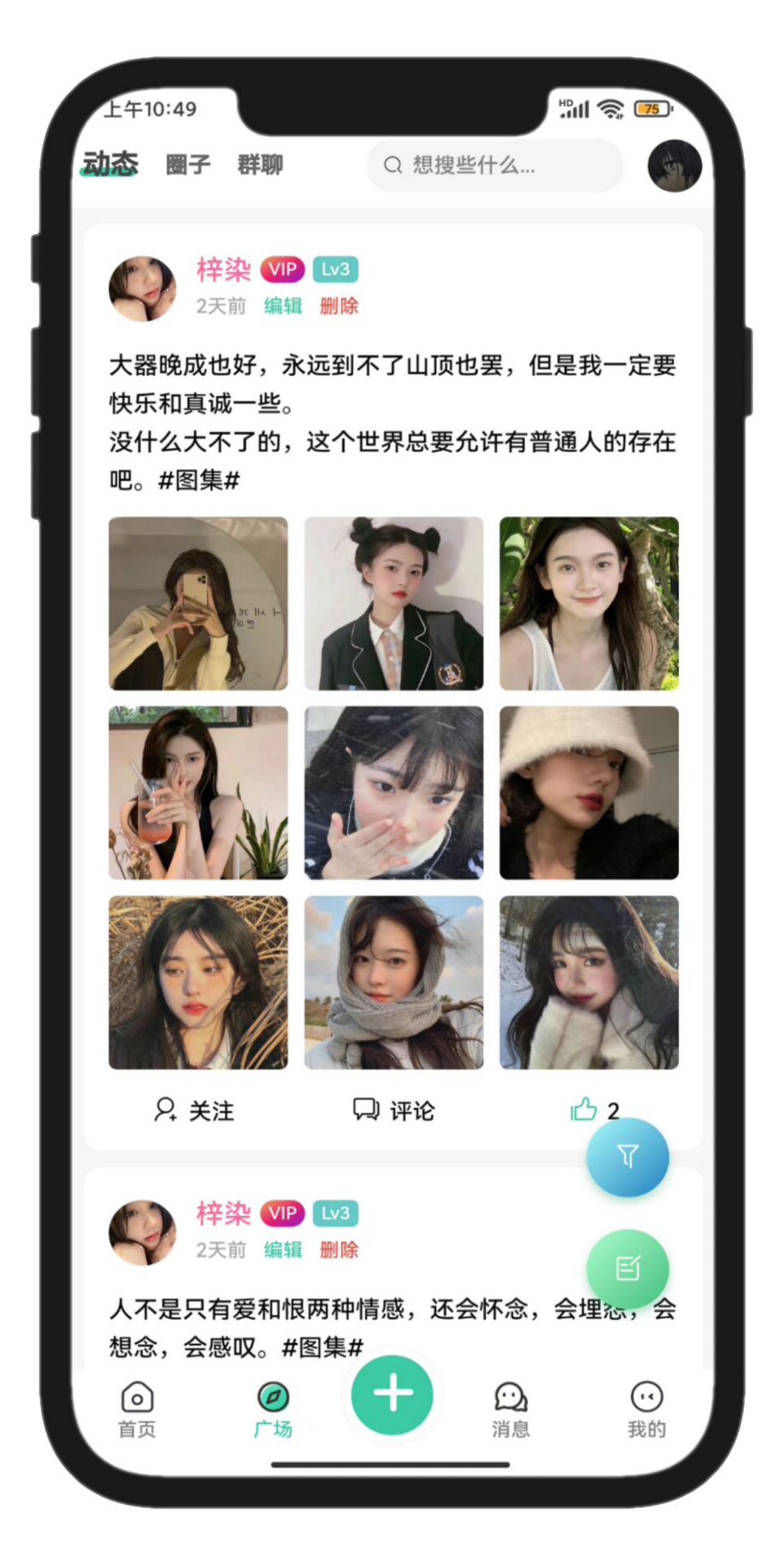View the photo of the girl in a white fluffy hat
Image resolution: width=784 pixels, height=1565 pixels.
point(588,792)
